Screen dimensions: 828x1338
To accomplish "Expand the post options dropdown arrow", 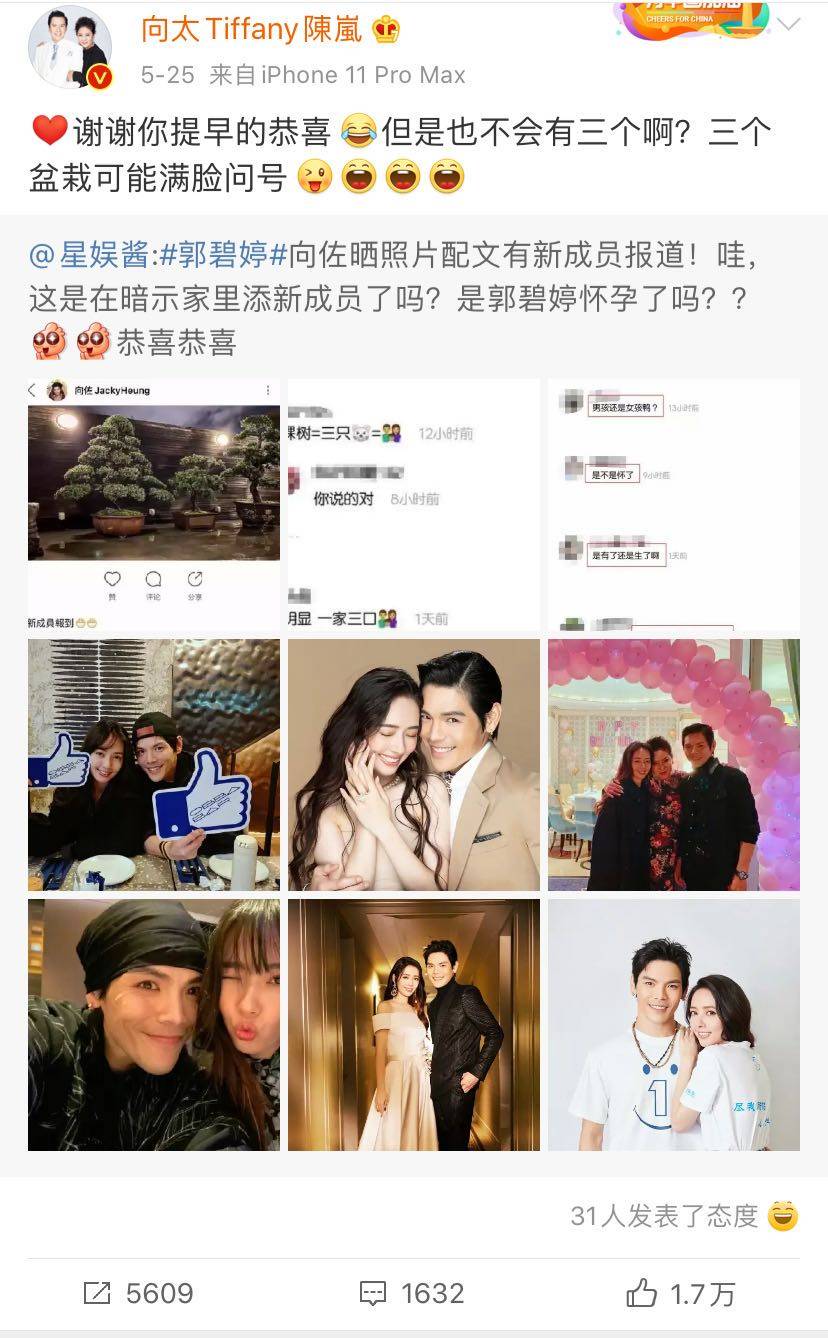I will tap(788, 25).
